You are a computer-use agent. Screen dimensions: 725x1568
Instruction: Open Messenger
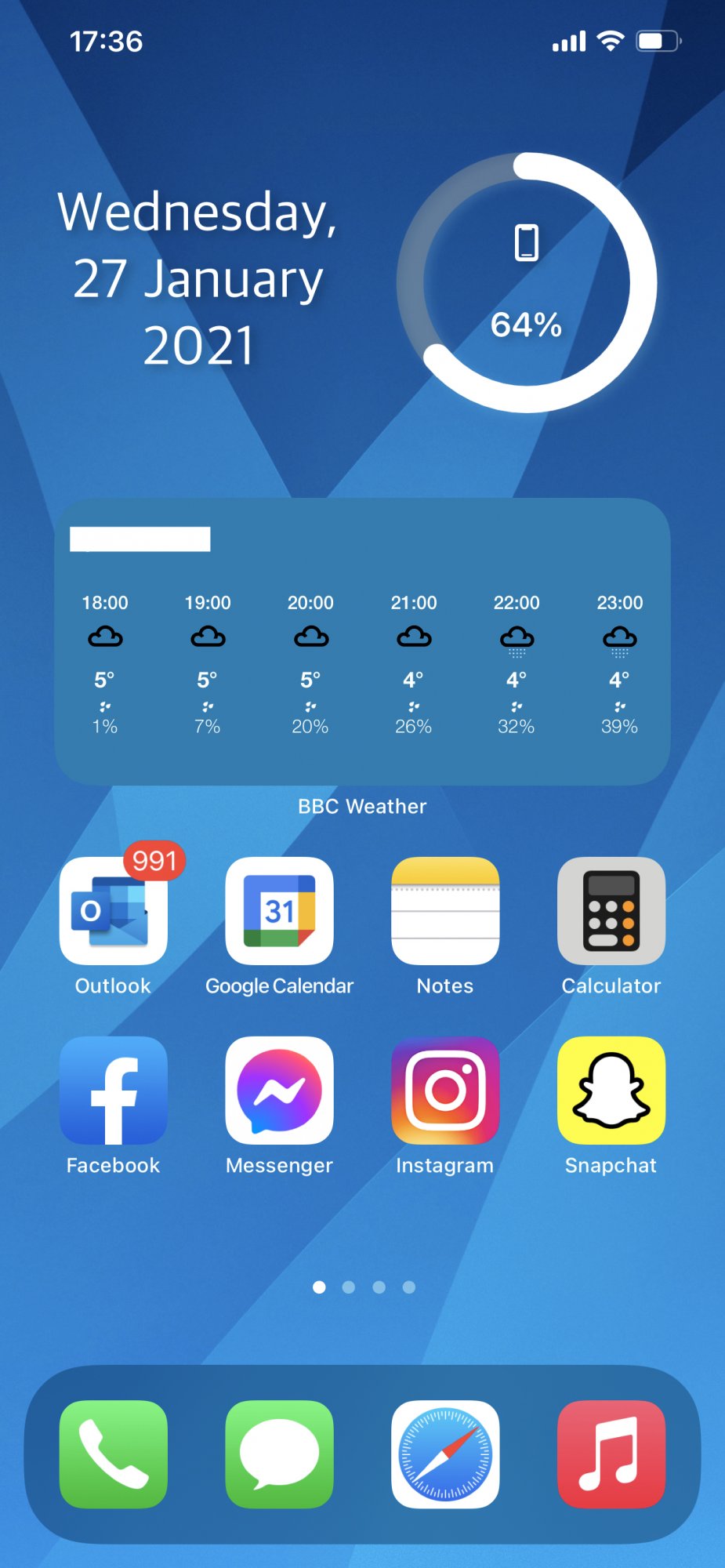pos(279,1091)
